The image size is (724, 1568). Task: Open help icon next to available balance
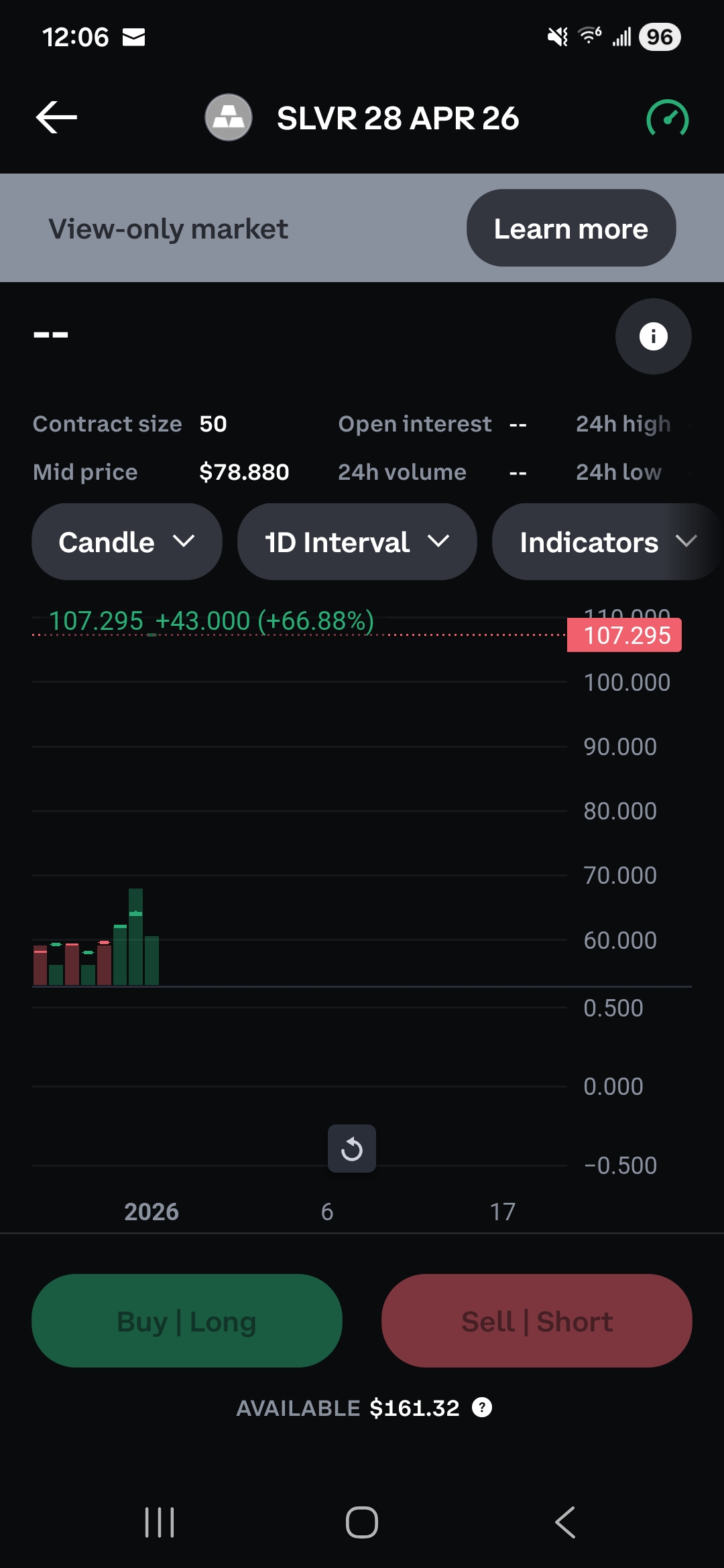482,1408
